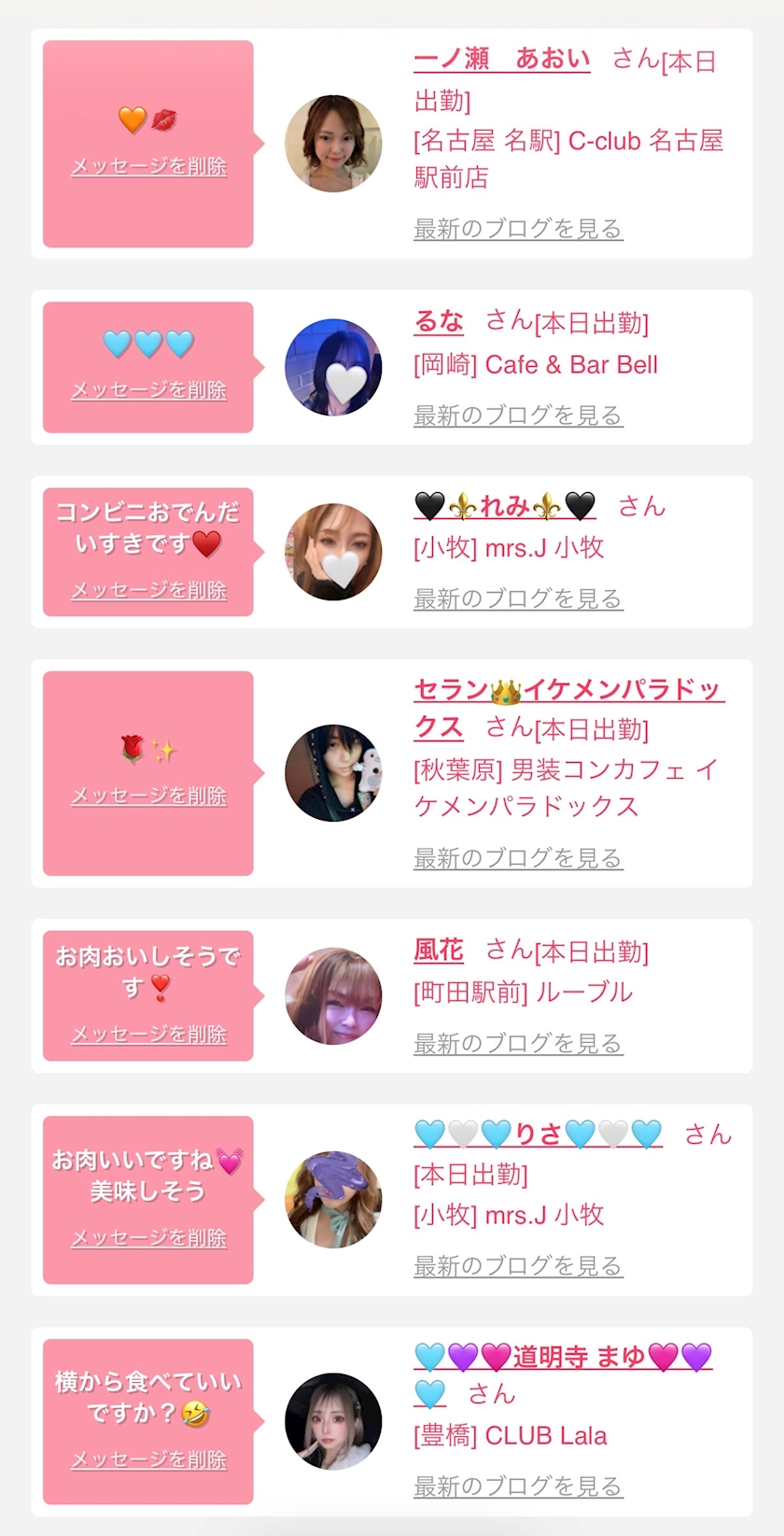Delete the blue hearts message to るな
Screen dimensions: 784x1536
[x=149, y=390]
